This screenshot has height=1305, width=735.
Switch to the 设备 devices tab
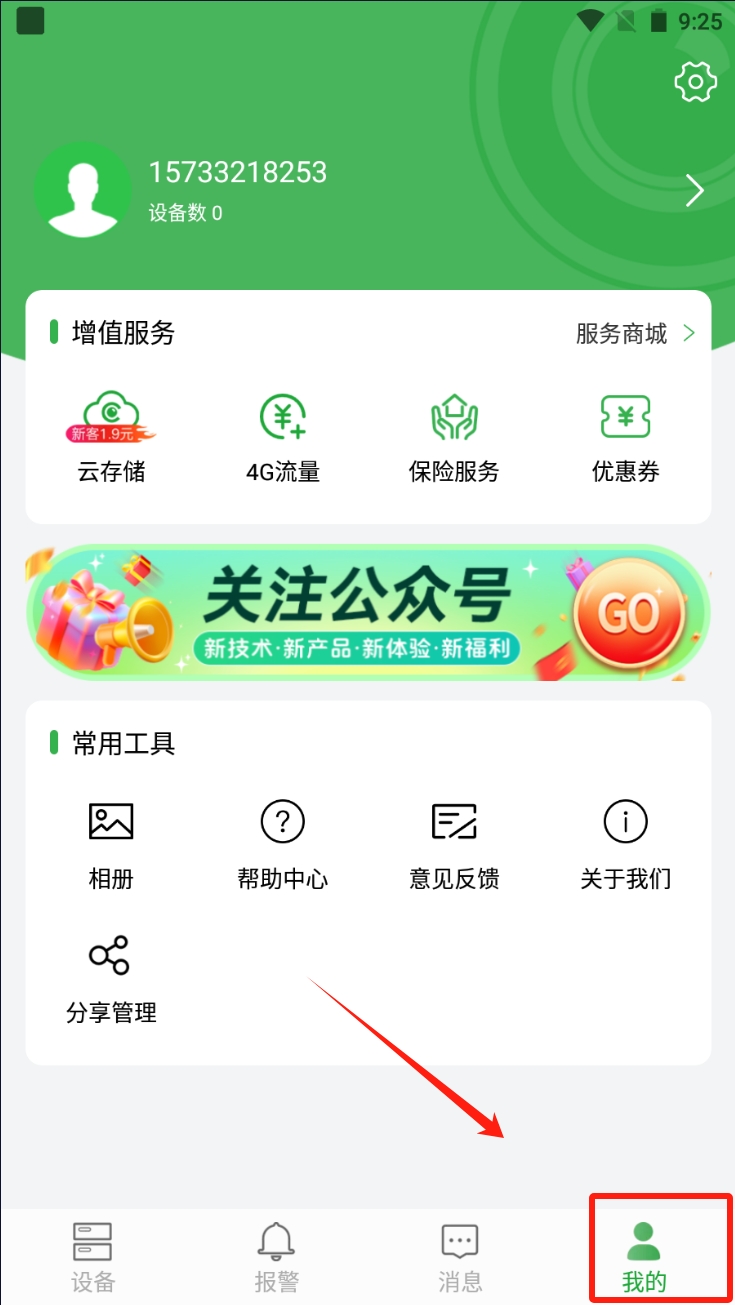[x=93, y=1256]
